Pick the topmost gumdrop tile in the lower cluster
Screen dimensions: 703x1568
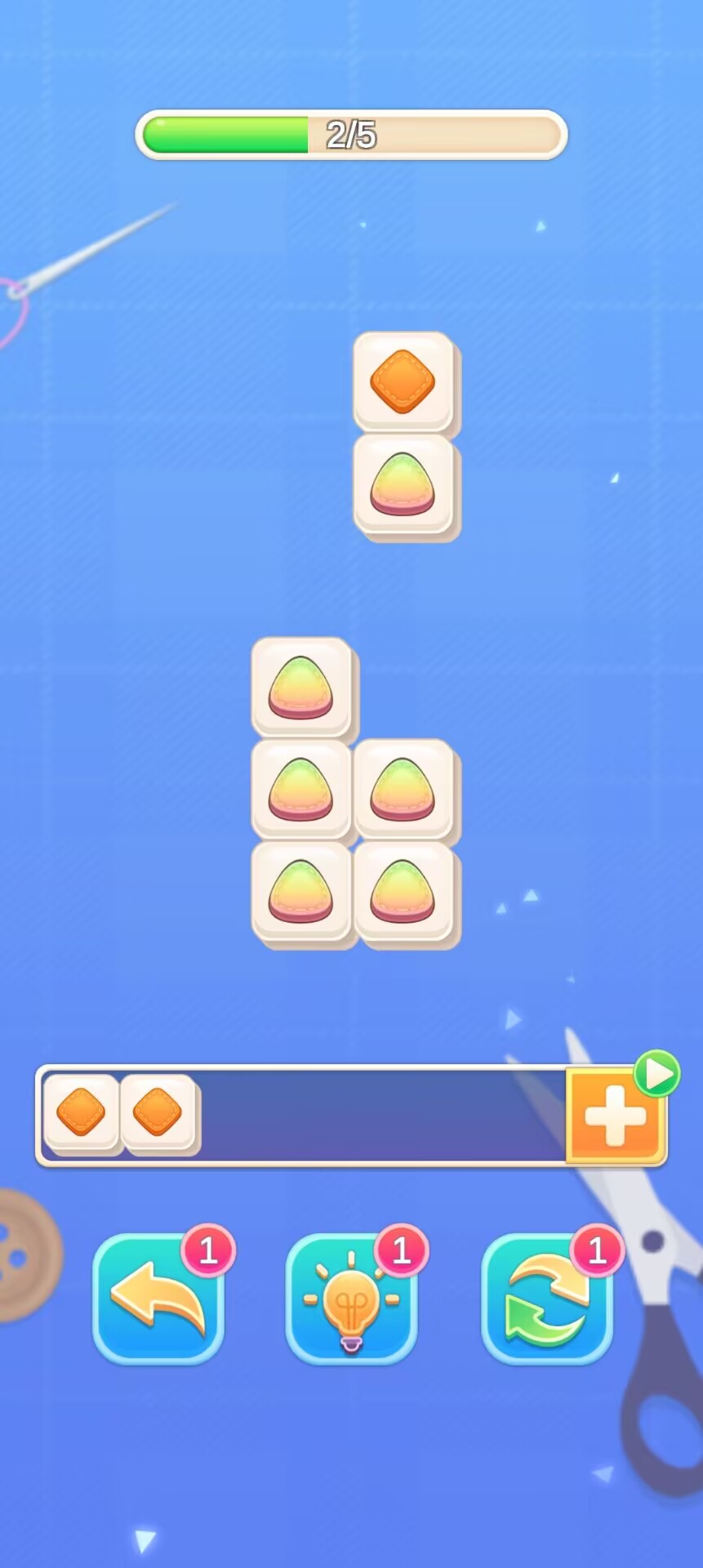[x=300, y=687]
